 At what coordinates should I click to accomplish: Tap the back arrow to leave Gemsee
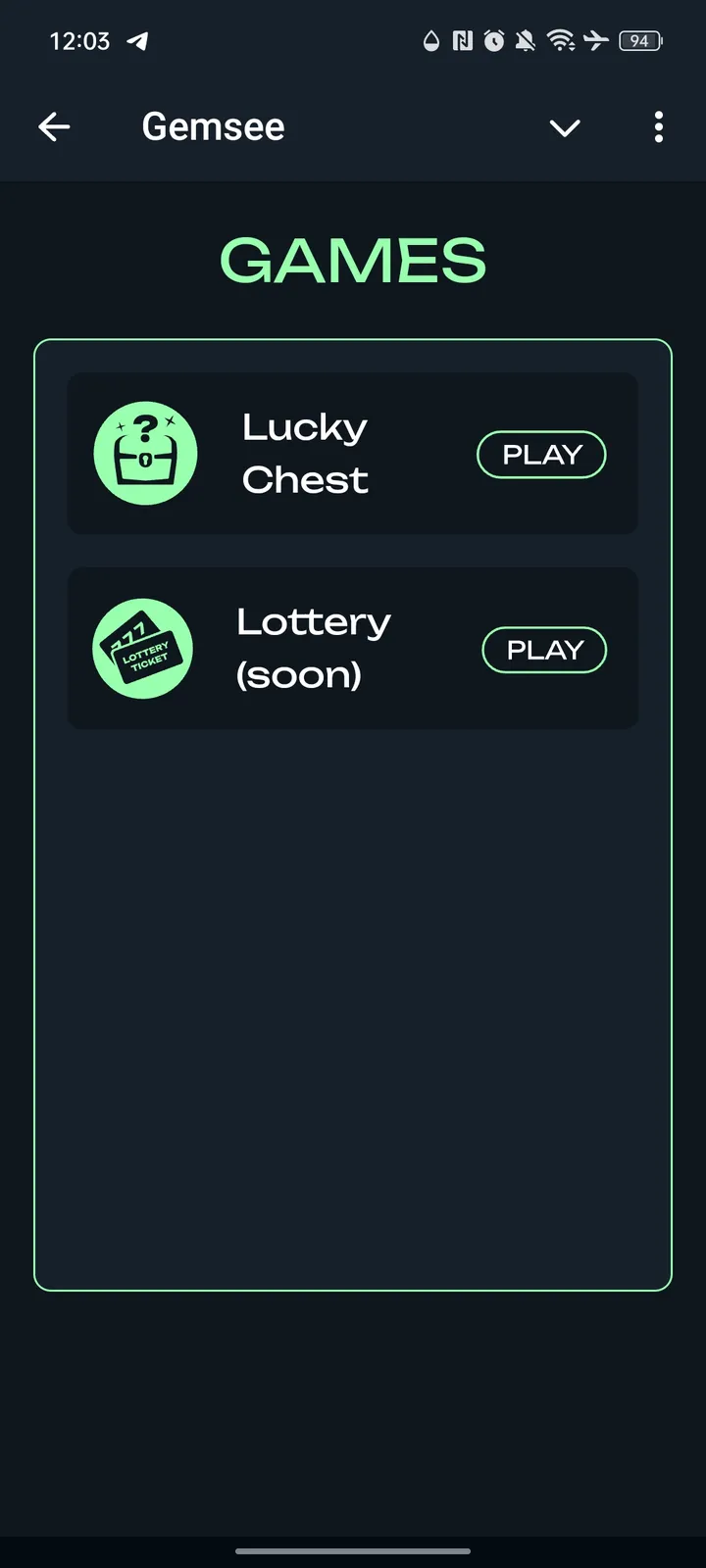click(55, 126)
